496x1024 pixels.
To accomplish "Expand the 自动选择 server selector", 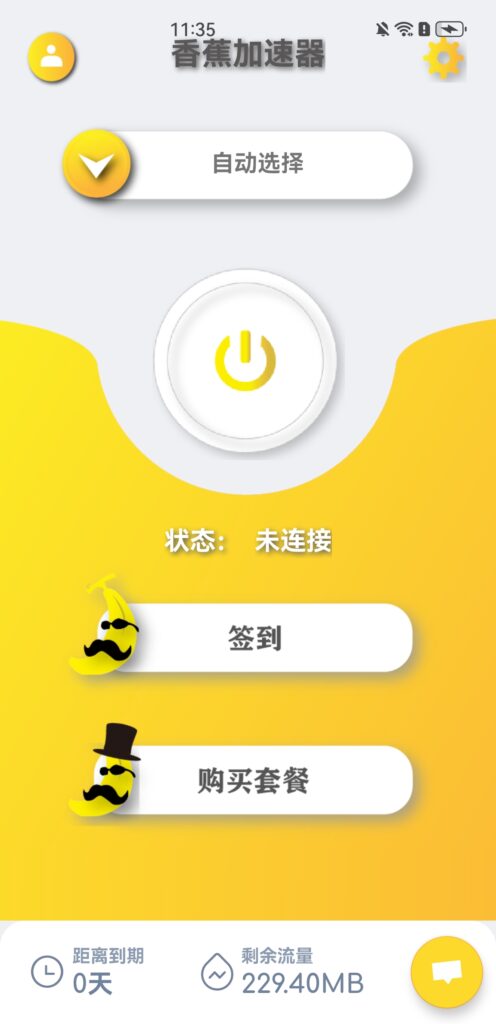I will 238,165.
